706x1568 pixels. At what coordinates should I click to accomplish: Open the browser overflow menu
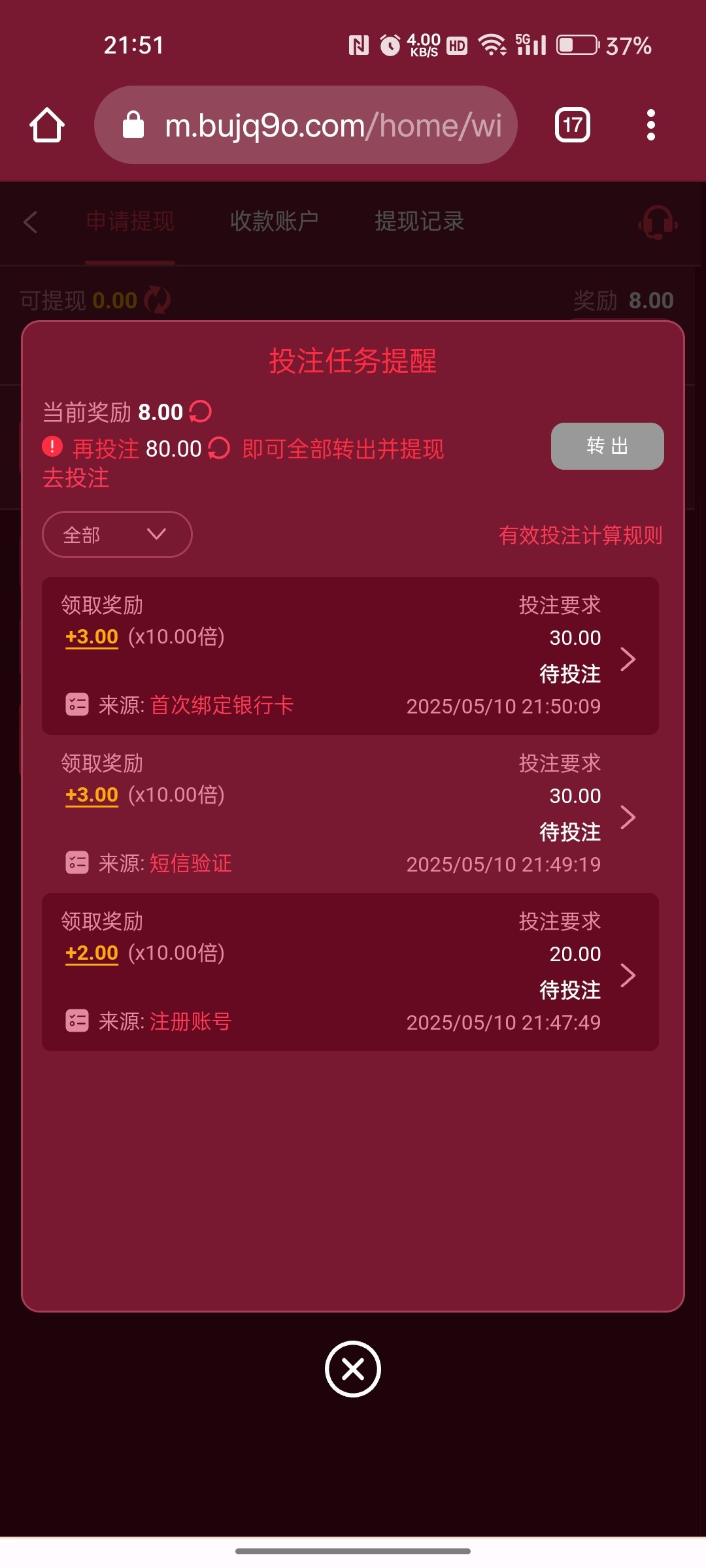tap(650, 125)
